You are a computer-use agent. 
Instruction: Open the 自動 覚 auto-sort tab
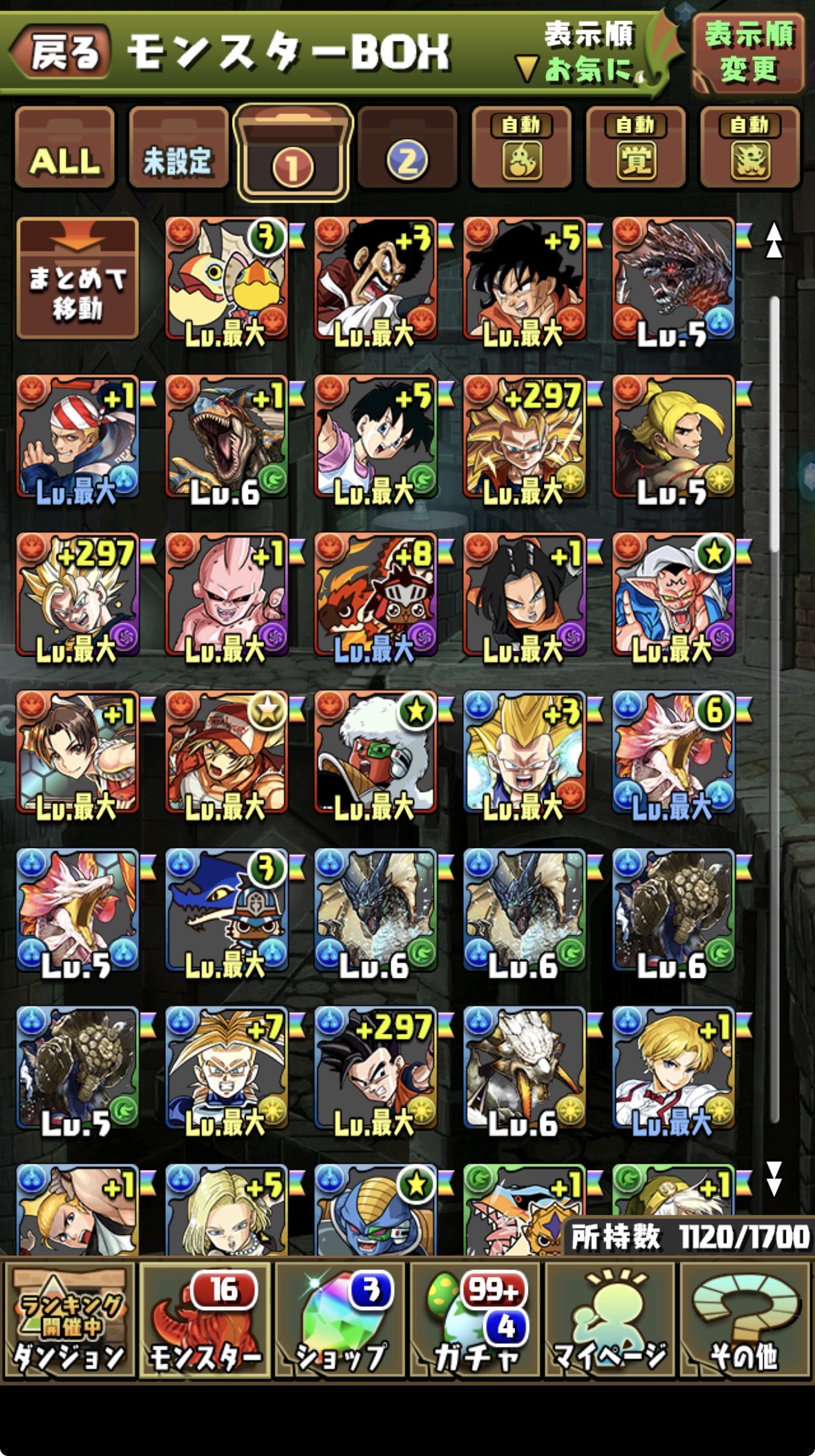(635, 149)
